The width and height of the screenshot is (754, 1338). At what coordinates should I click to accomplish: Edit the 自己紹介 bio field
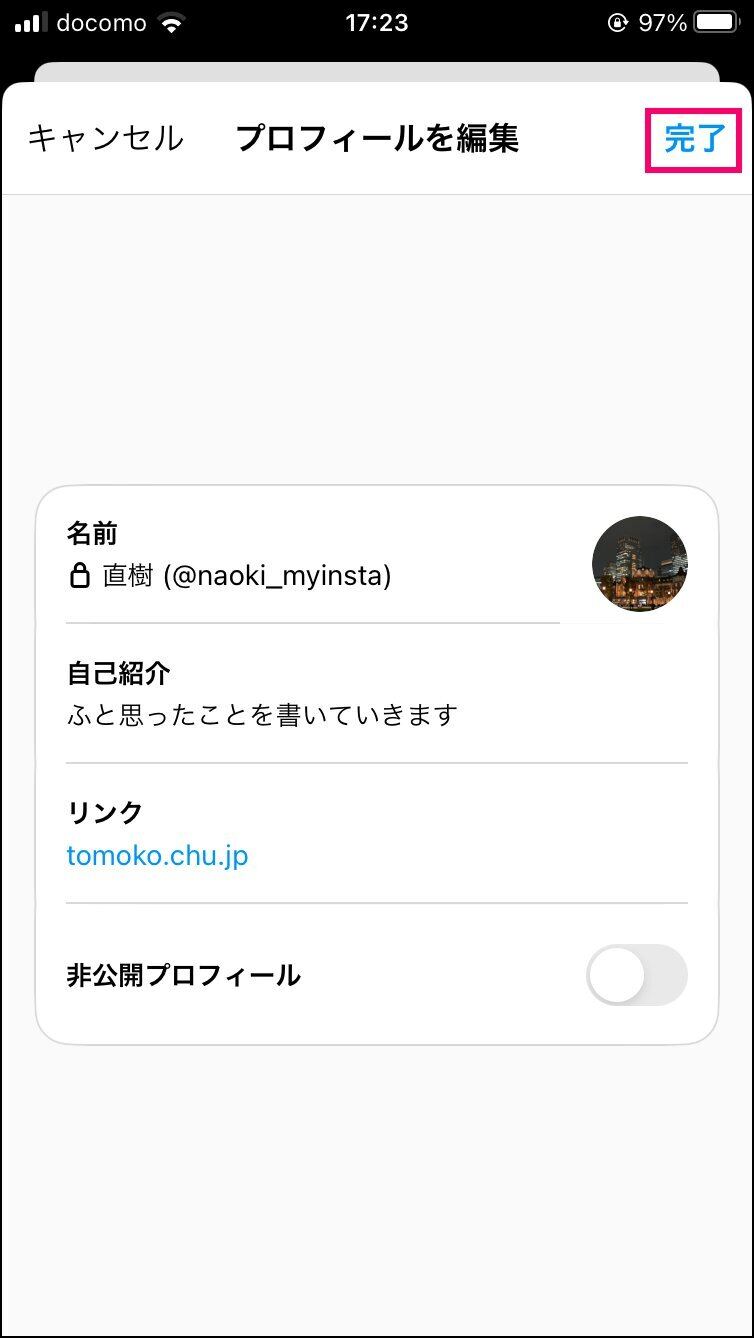click(x=376, y=693)
